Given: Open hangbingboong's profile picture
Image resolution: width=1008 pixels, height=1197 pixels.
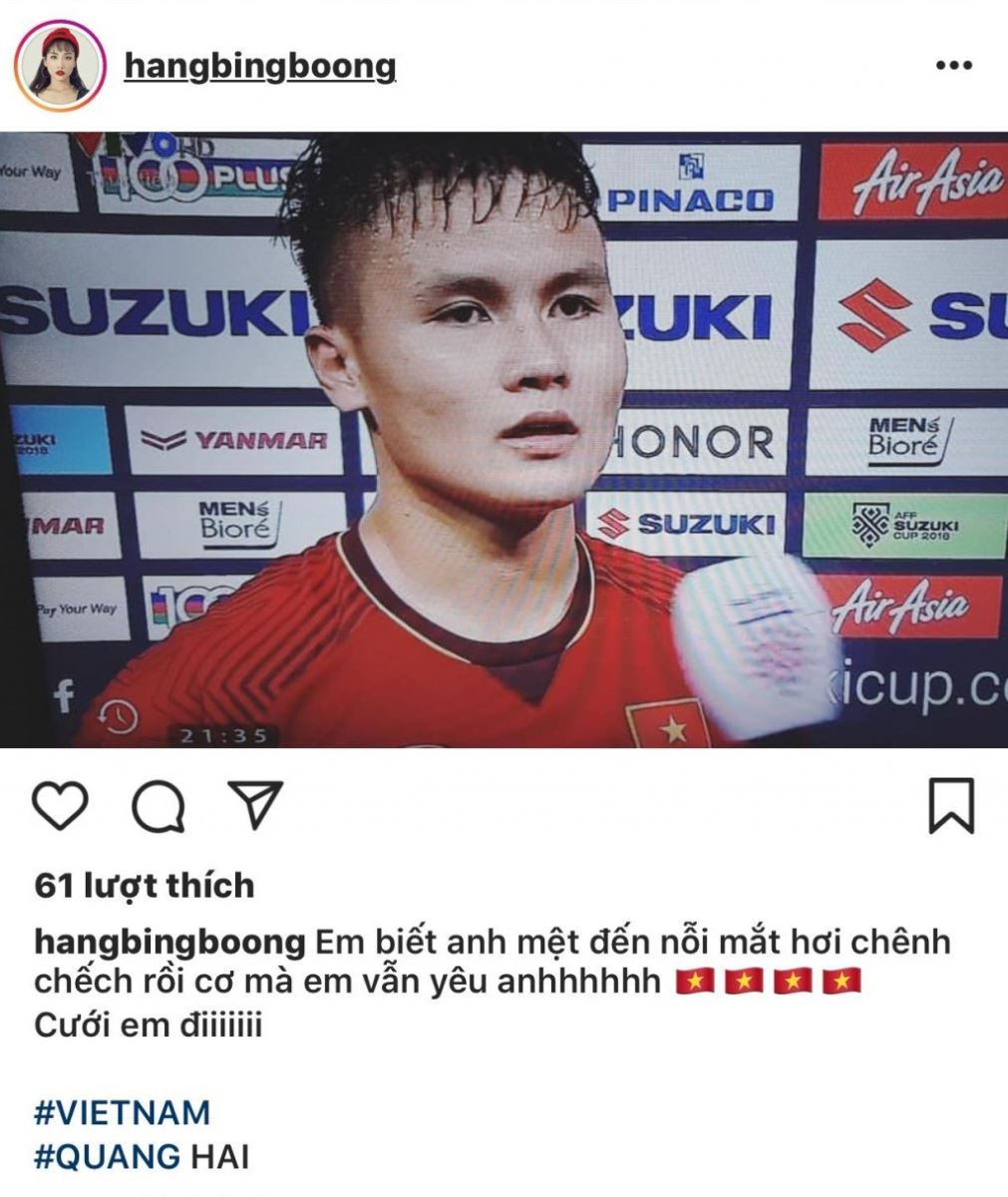Looking at the screenshot, I should (61, 66).
